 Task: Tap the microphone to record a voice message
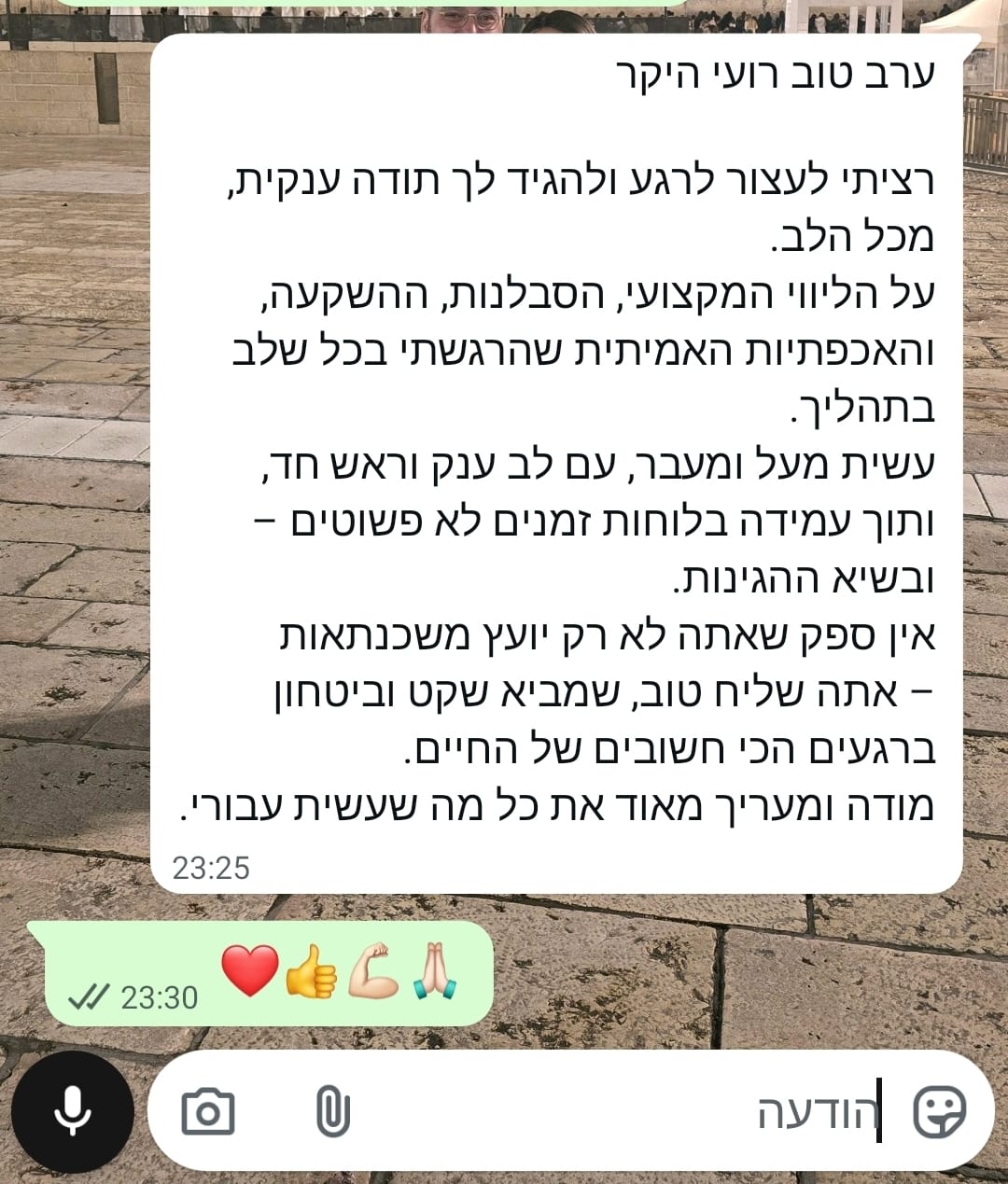point(73,1111)
